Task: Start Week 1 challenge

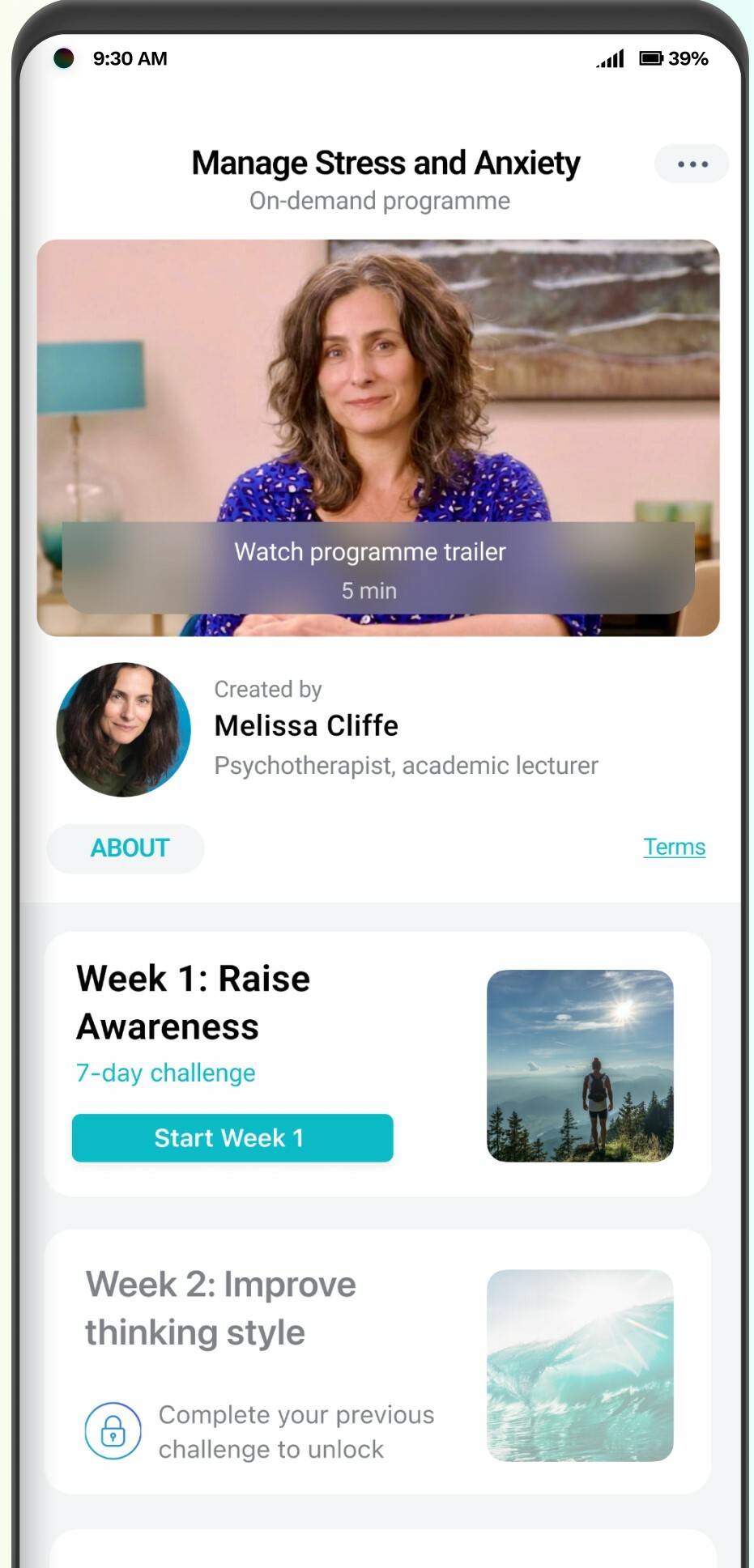Action: coord(232,1137)
